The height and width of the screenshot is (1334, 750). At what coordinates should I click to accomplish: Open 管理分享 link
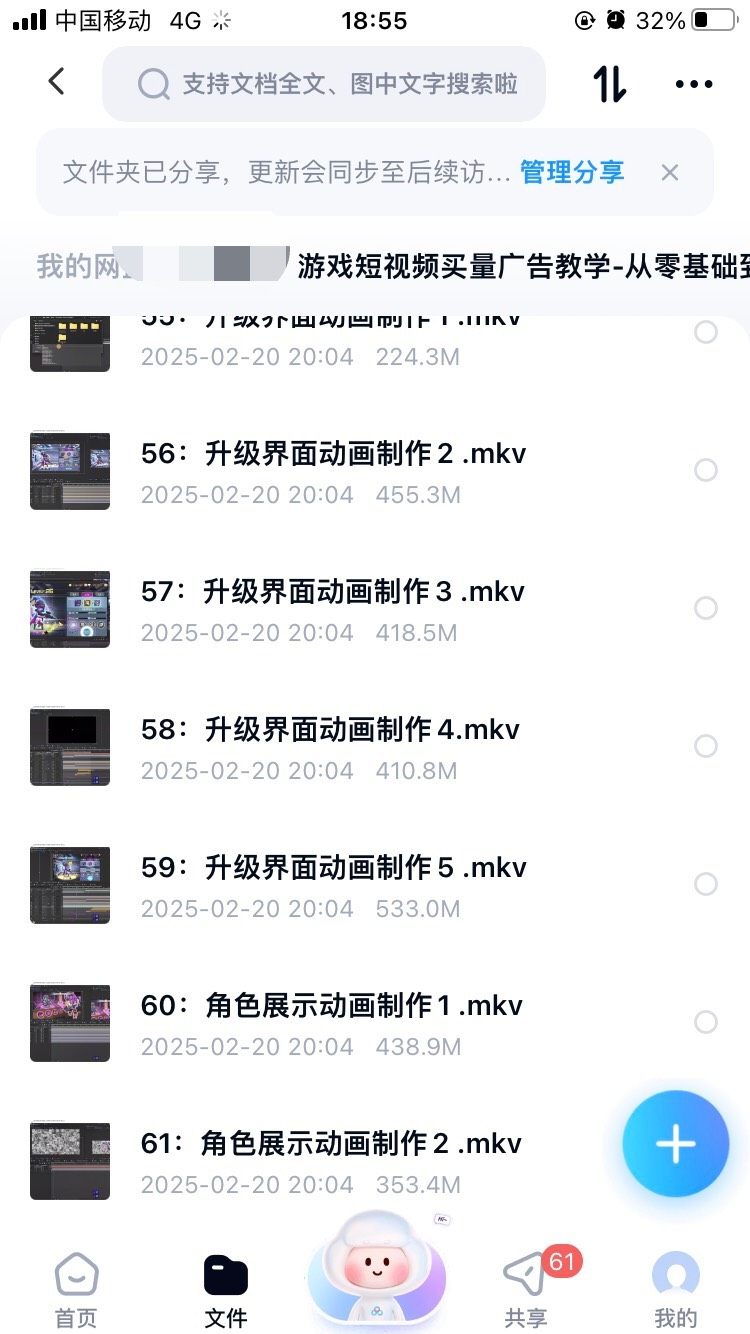tap(572, 172)
